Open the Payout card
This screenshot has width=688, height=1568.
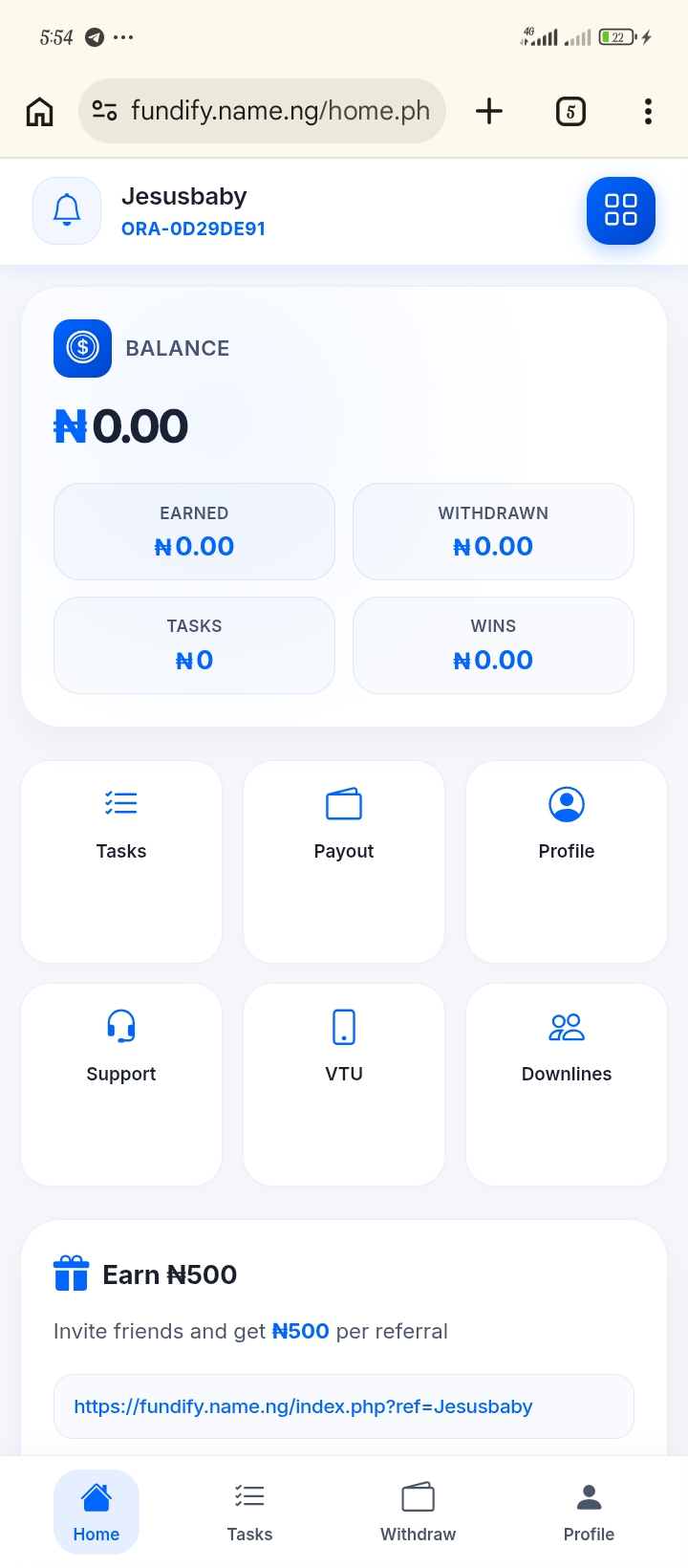coord(344,860)
